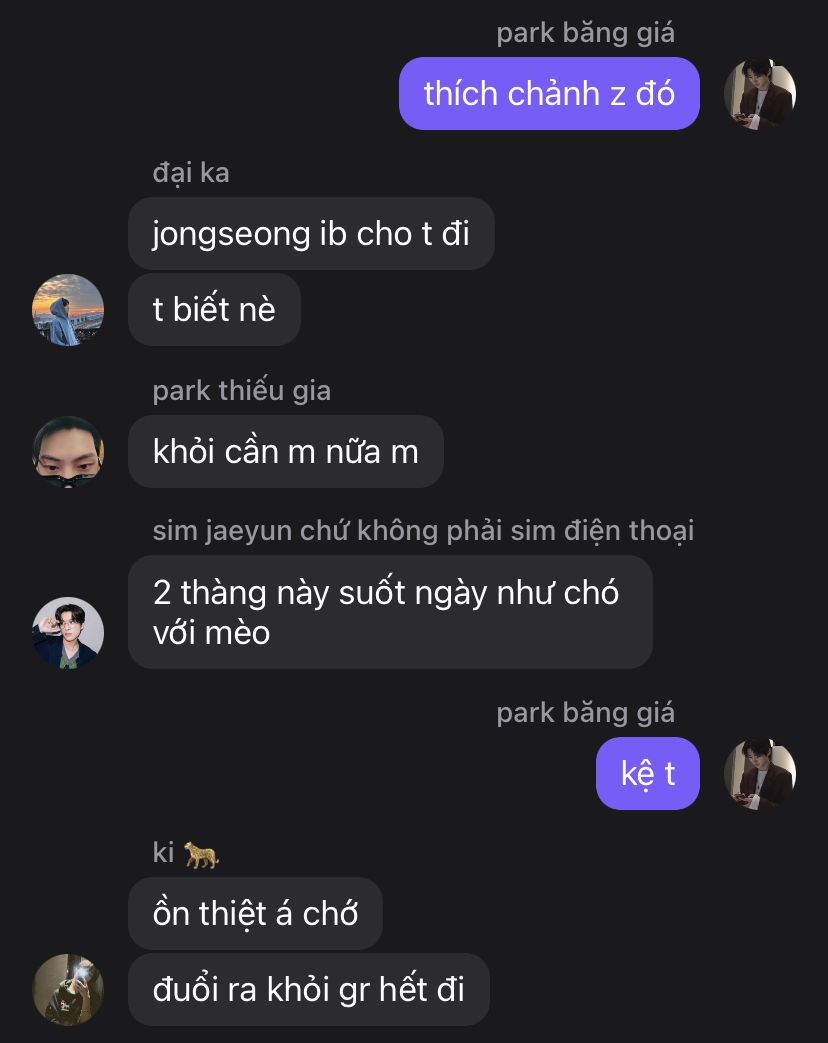Open đại ka's profile picture
Screen dimensions: 828x1043
coord(68,309)
